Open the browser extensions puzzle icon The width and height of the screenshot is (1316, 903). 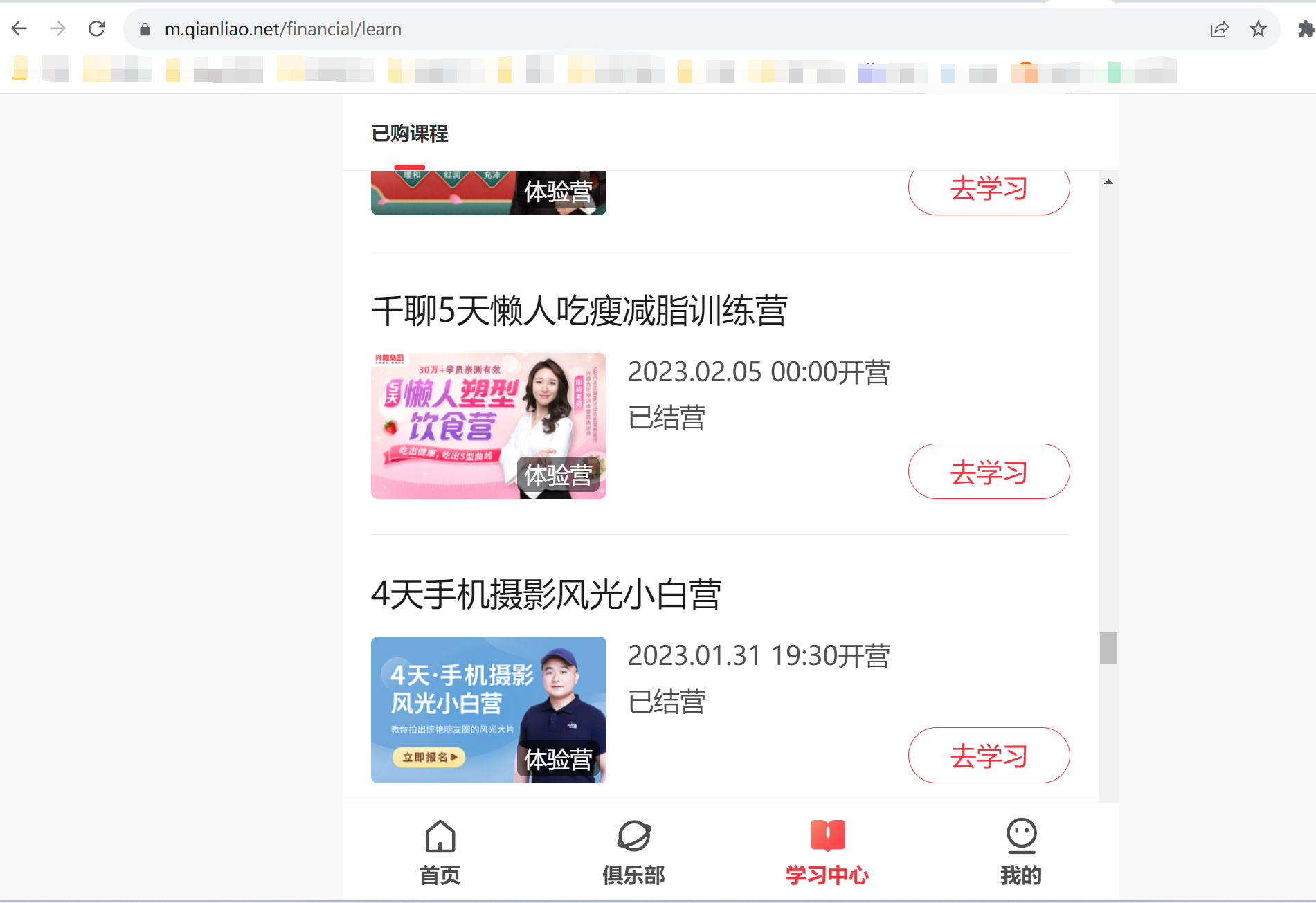click(x=1305, y=29)
